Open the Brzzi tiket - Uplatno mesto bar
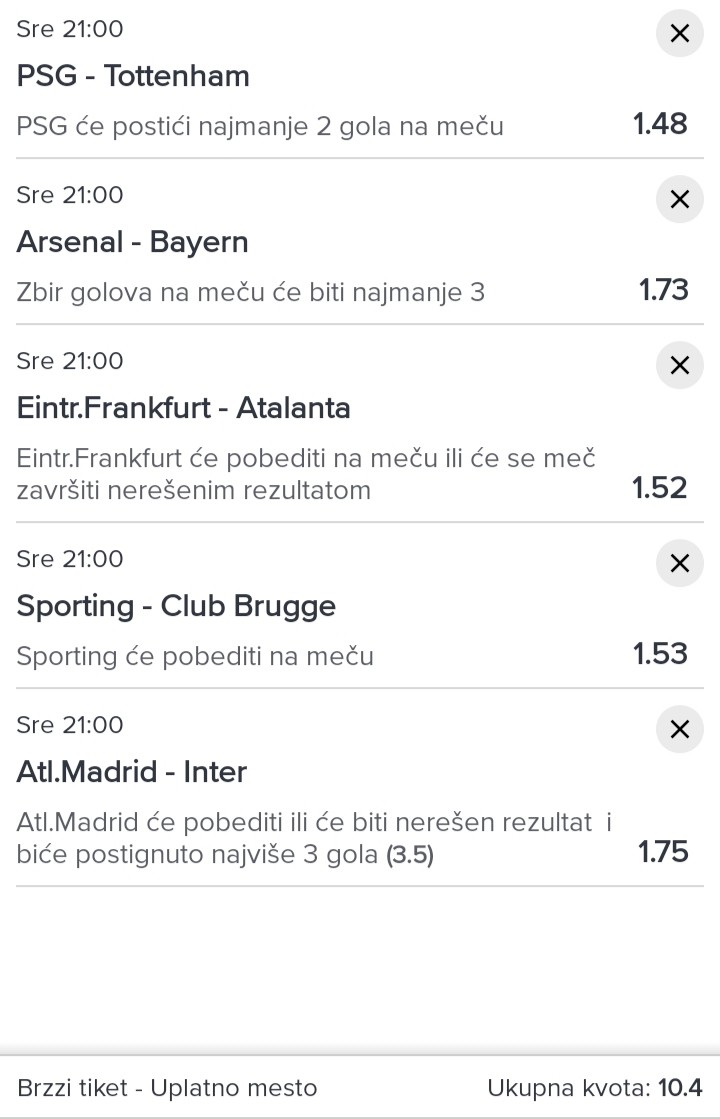The width and height of the screenshot is (720, 1119). pyautogui.click(x=167, y=1087)
